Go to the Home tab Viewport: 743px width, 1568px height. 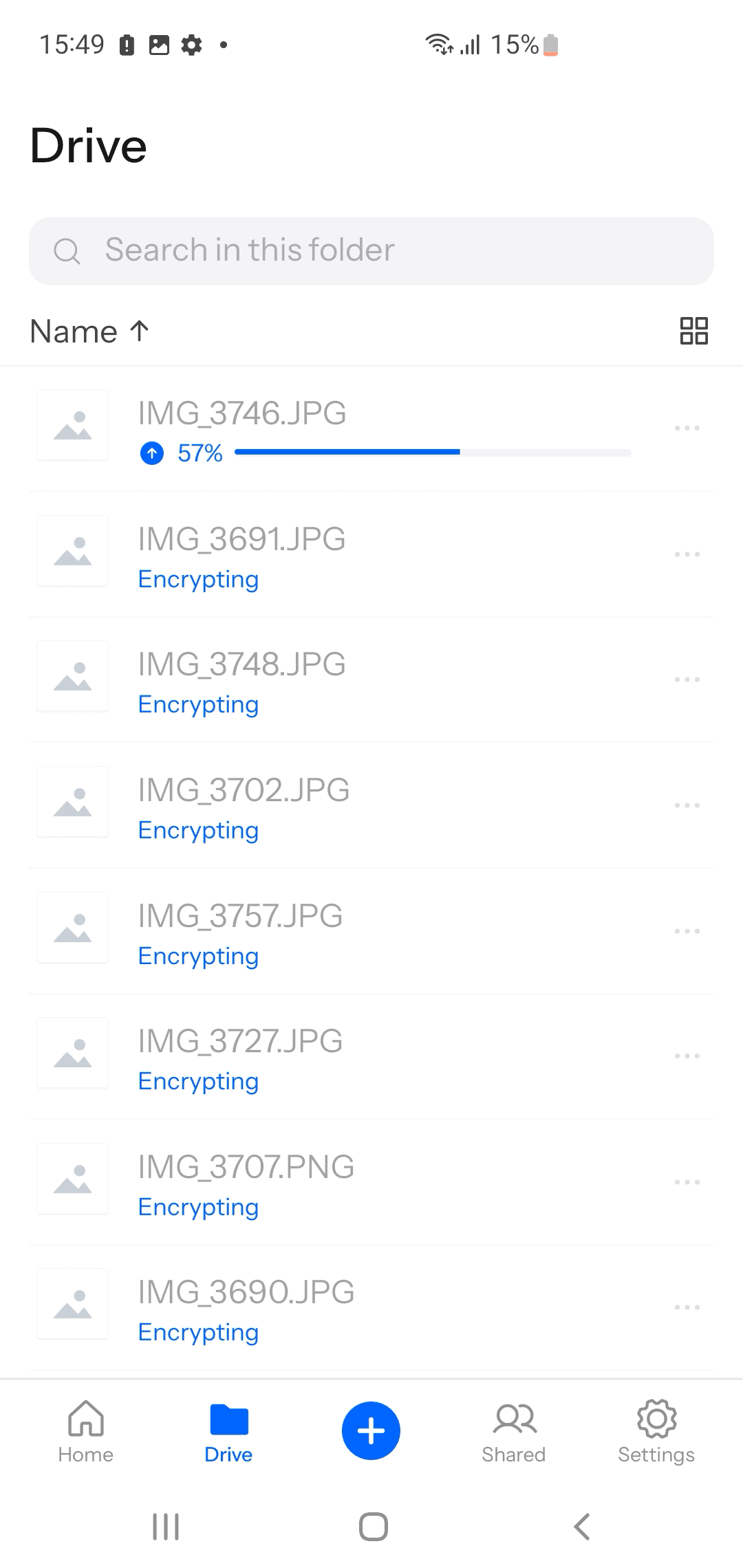point(86,1431)
